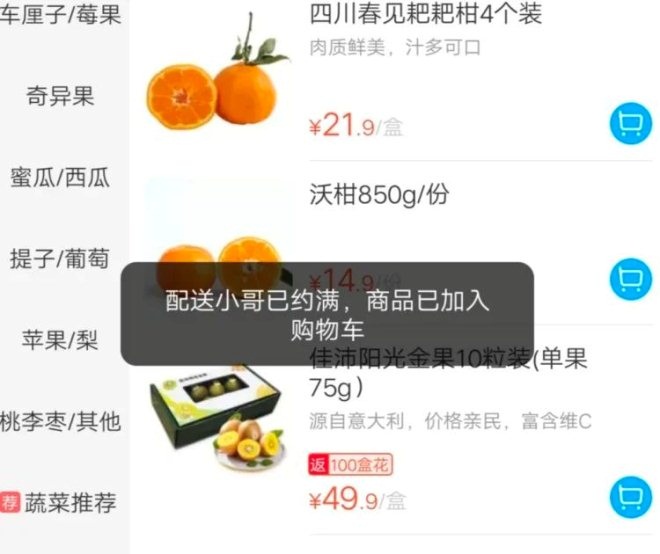
Task: Switch to 提子/葡萄 category
Action: tap(60, 259)
